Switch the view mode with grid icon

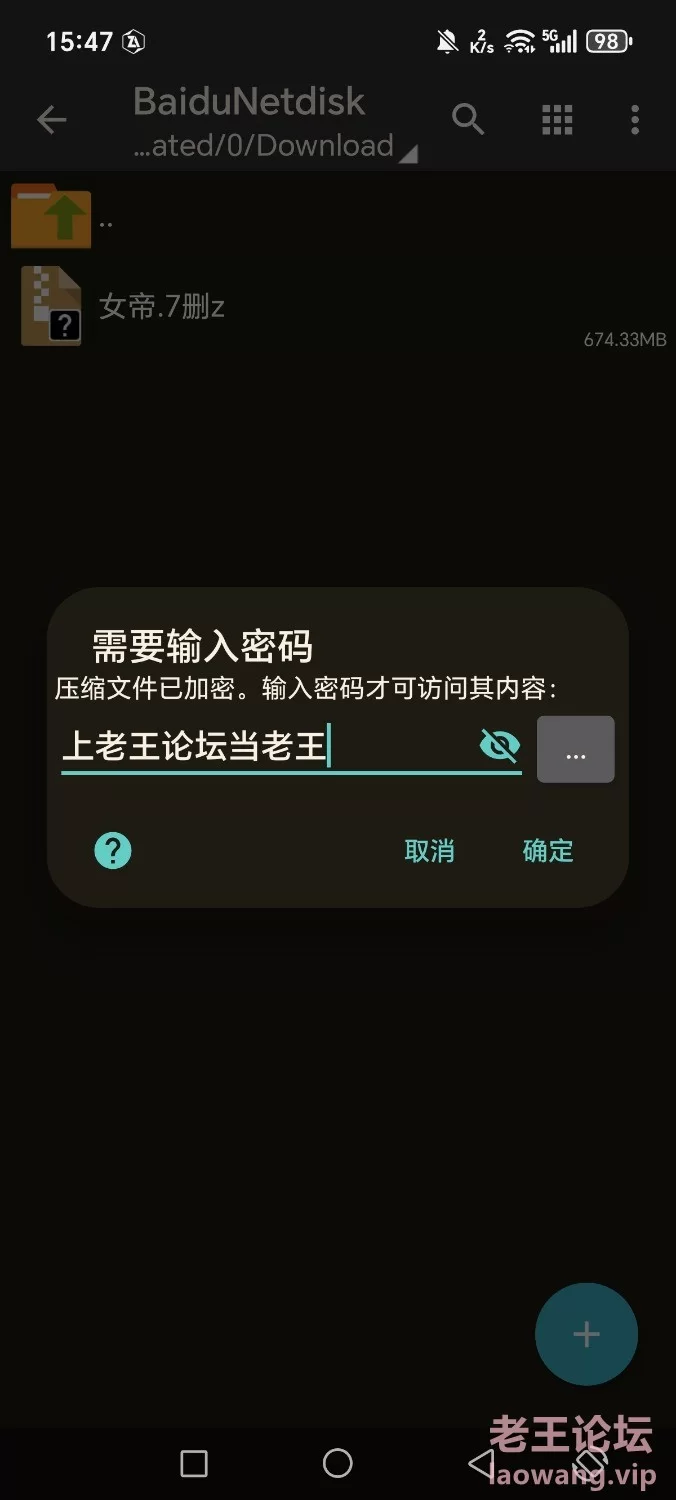click(x=557, y=119)
